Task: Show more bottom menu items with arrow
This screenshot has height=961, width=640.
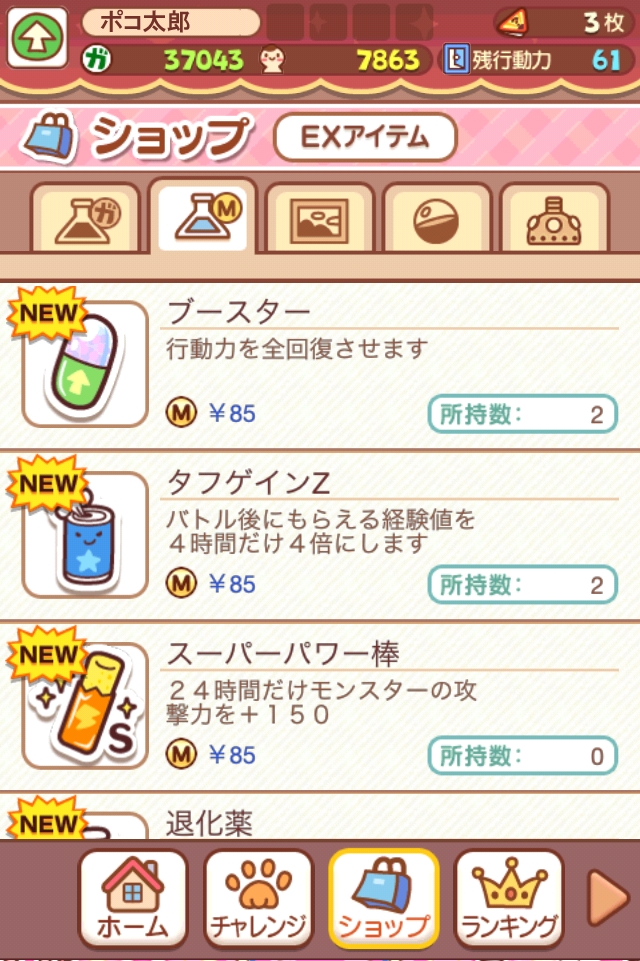Action: 606,898
